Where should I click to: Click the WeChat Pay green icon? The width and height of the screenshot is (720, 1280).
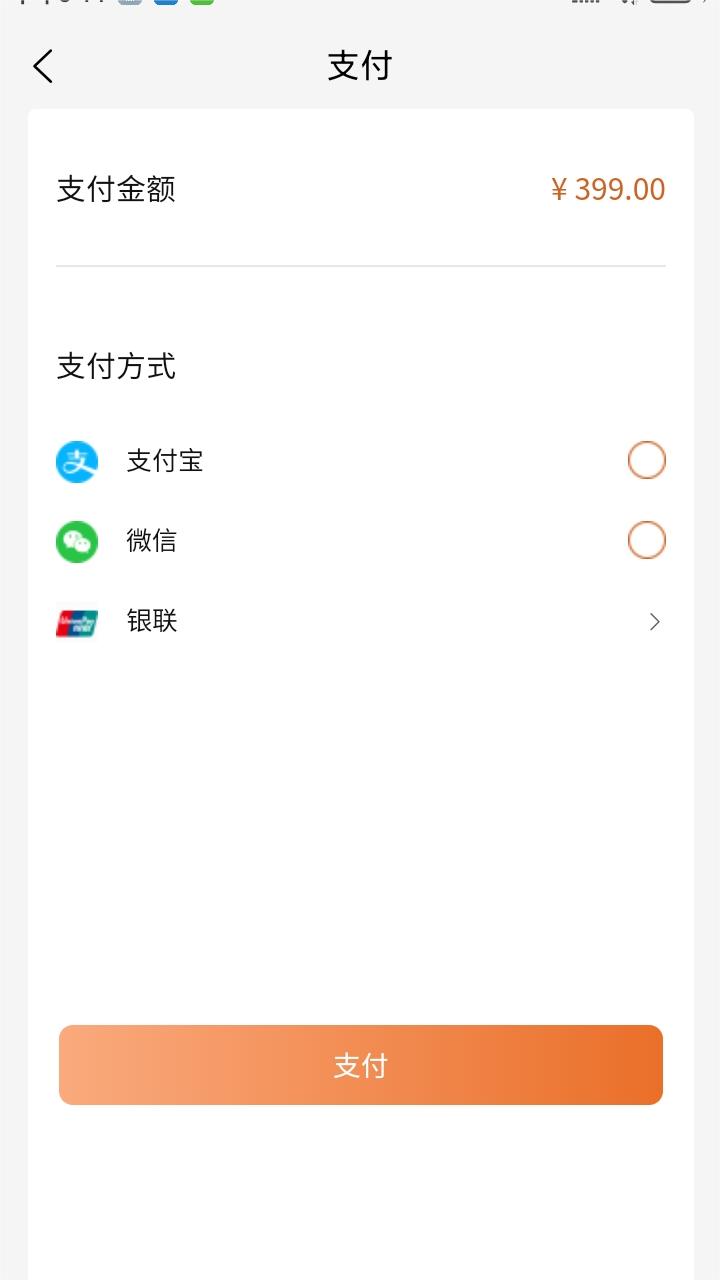pyautogui.click(x=77, y=540)
